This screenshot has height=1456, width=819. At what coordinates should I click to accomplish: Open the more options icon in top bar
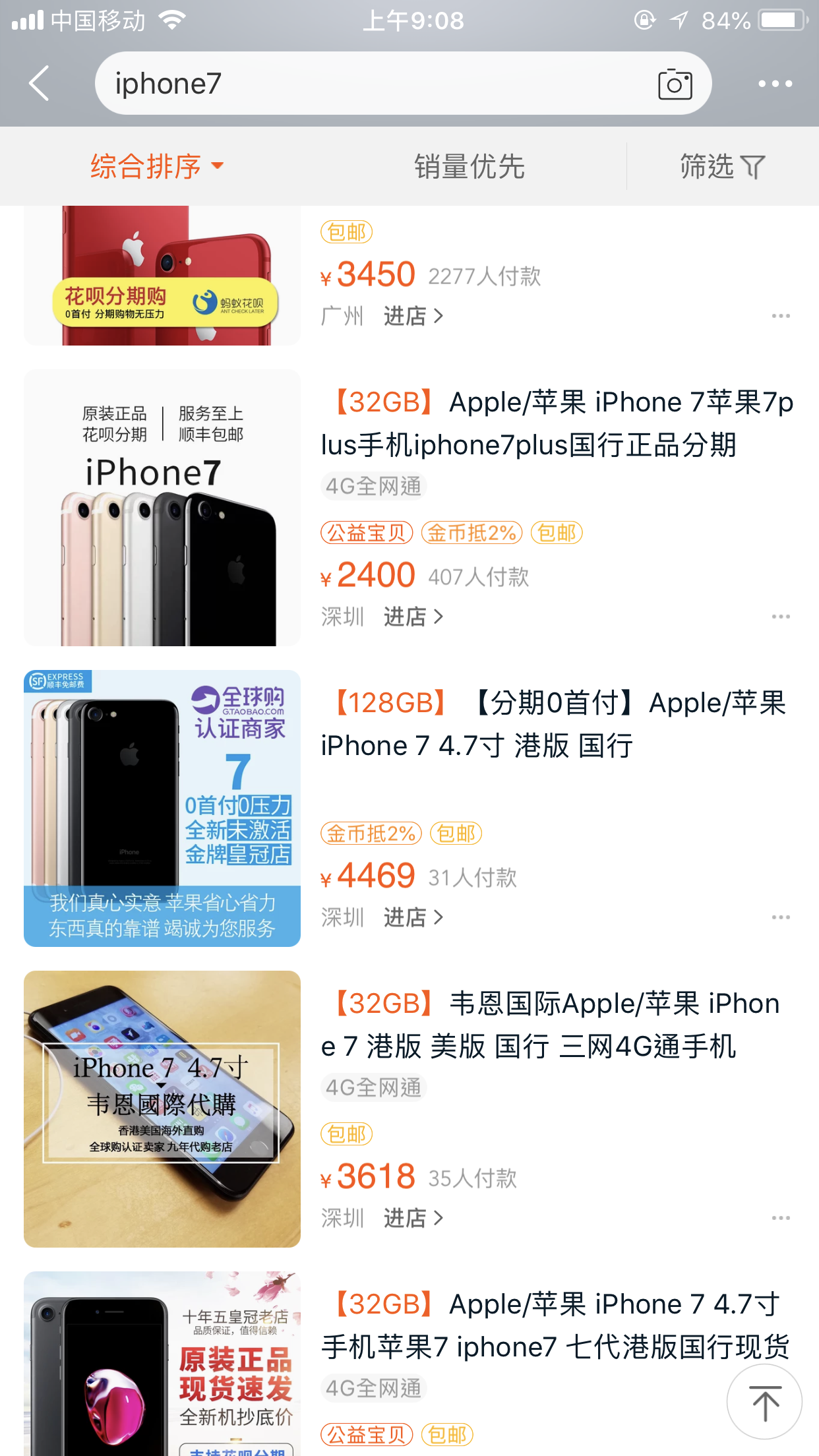pos(775,84)
